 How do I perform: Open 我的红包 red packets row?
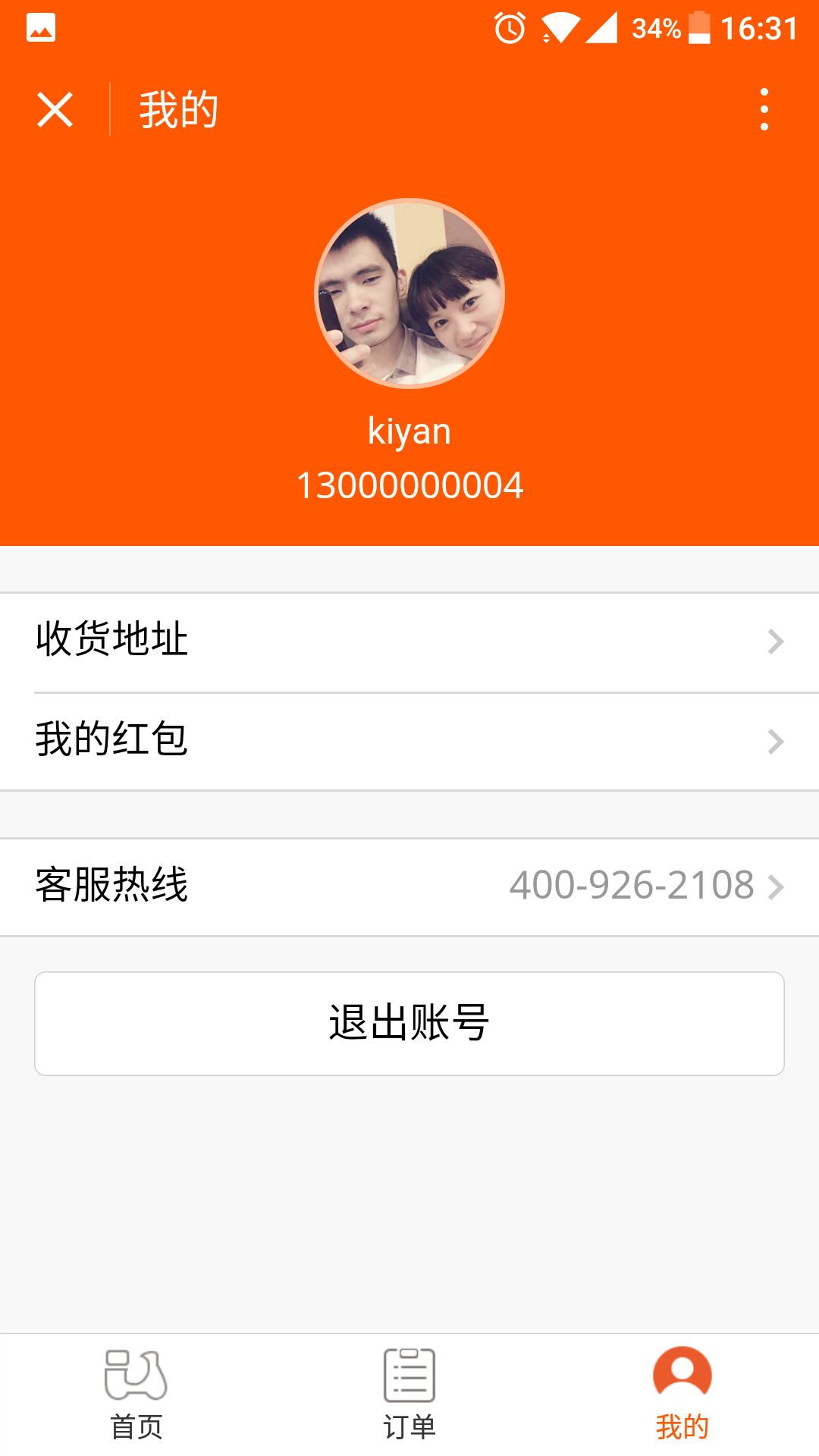409,742
